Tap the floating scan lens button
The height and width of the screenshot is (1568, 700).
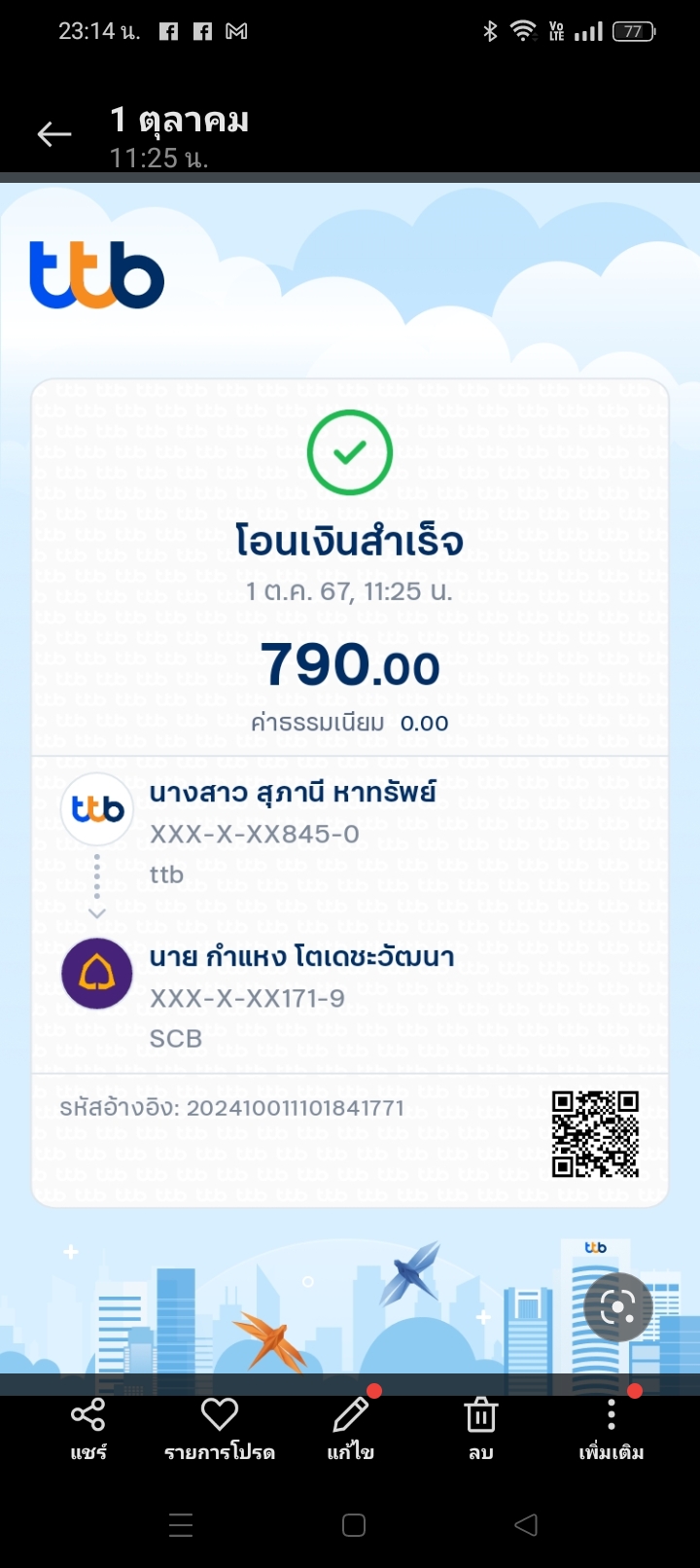point(618,1307)
